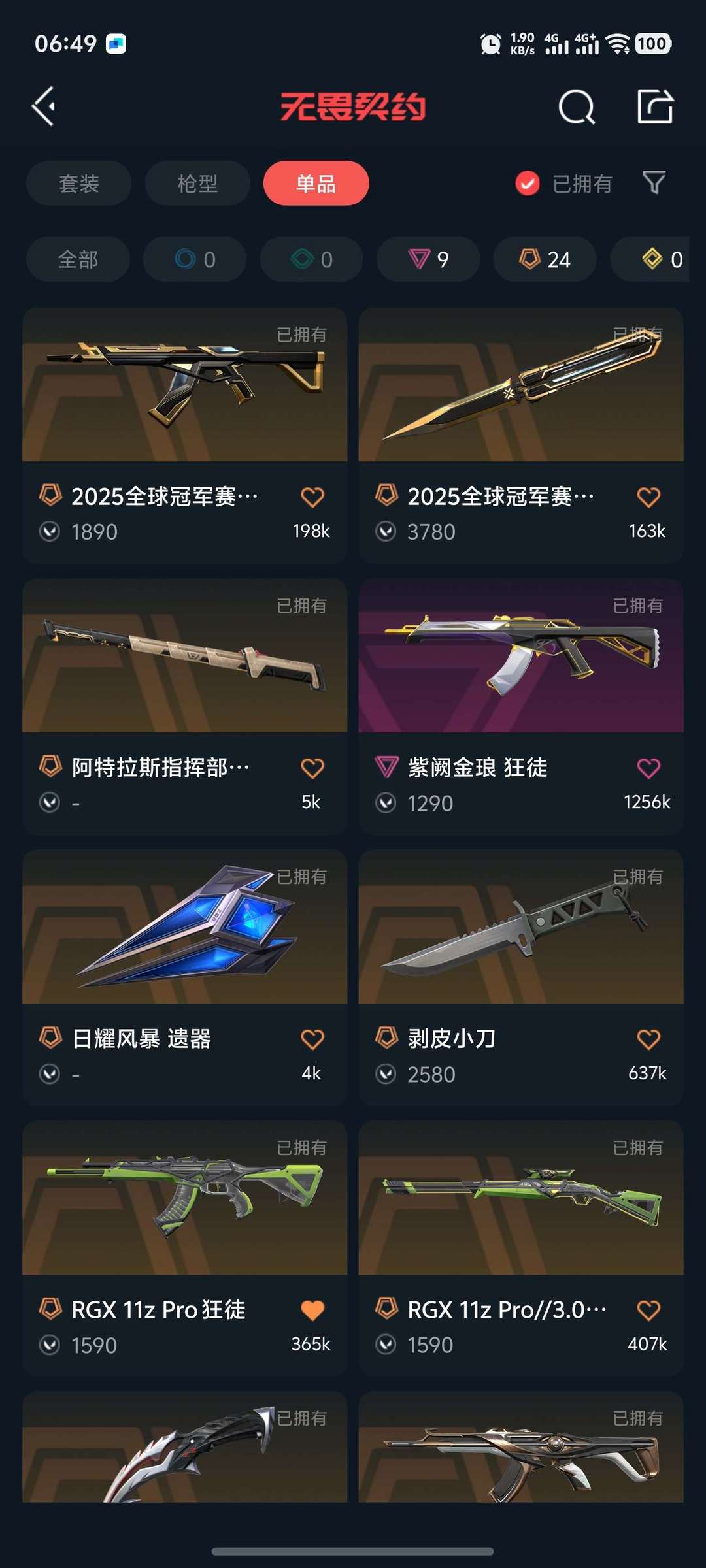706x1568 pixels.
Task: Filter by the pink-triangle tier showing 9
Action: [x=428, y=259]
